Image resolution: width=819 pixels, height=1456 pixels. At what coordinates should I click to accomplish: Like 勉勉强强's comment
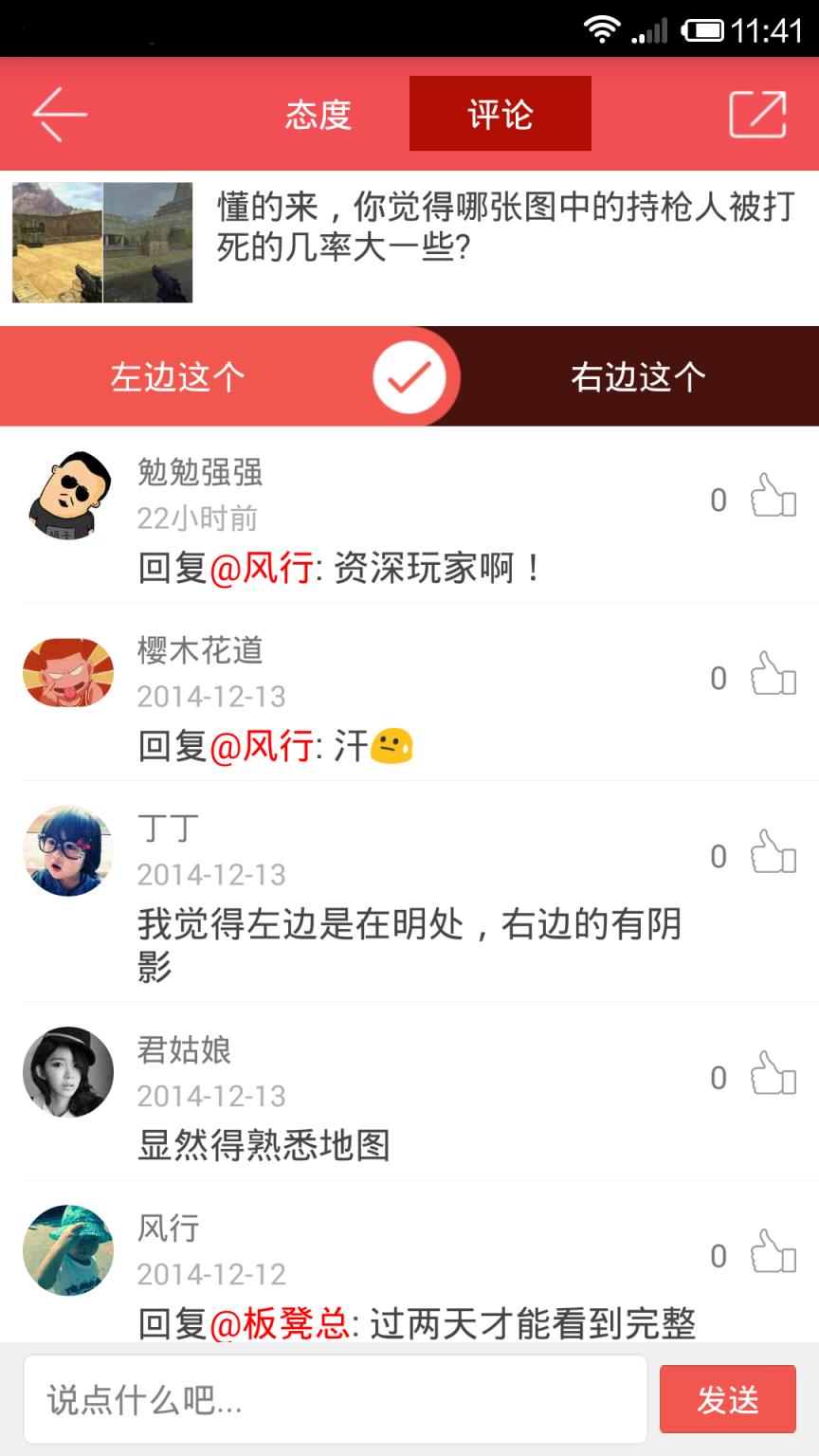click(773, 497)
